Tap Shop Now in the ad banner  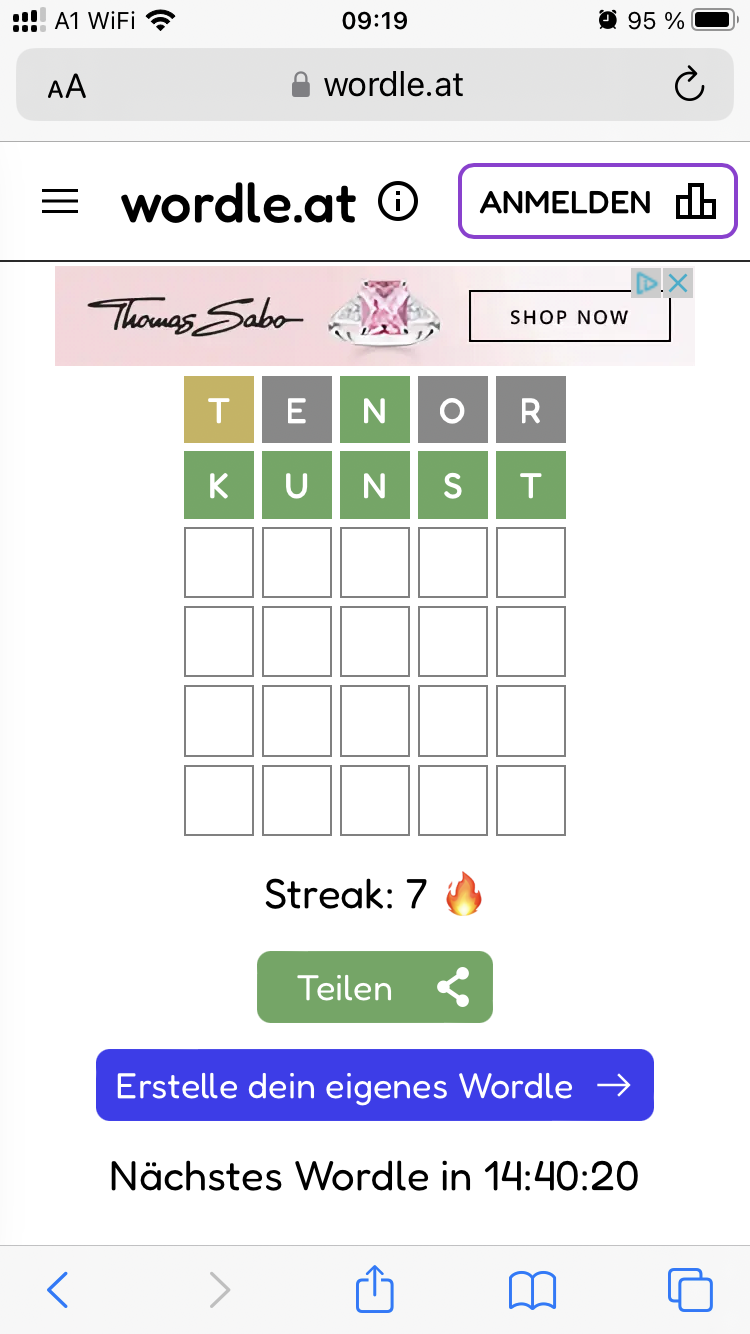point(569,317)
